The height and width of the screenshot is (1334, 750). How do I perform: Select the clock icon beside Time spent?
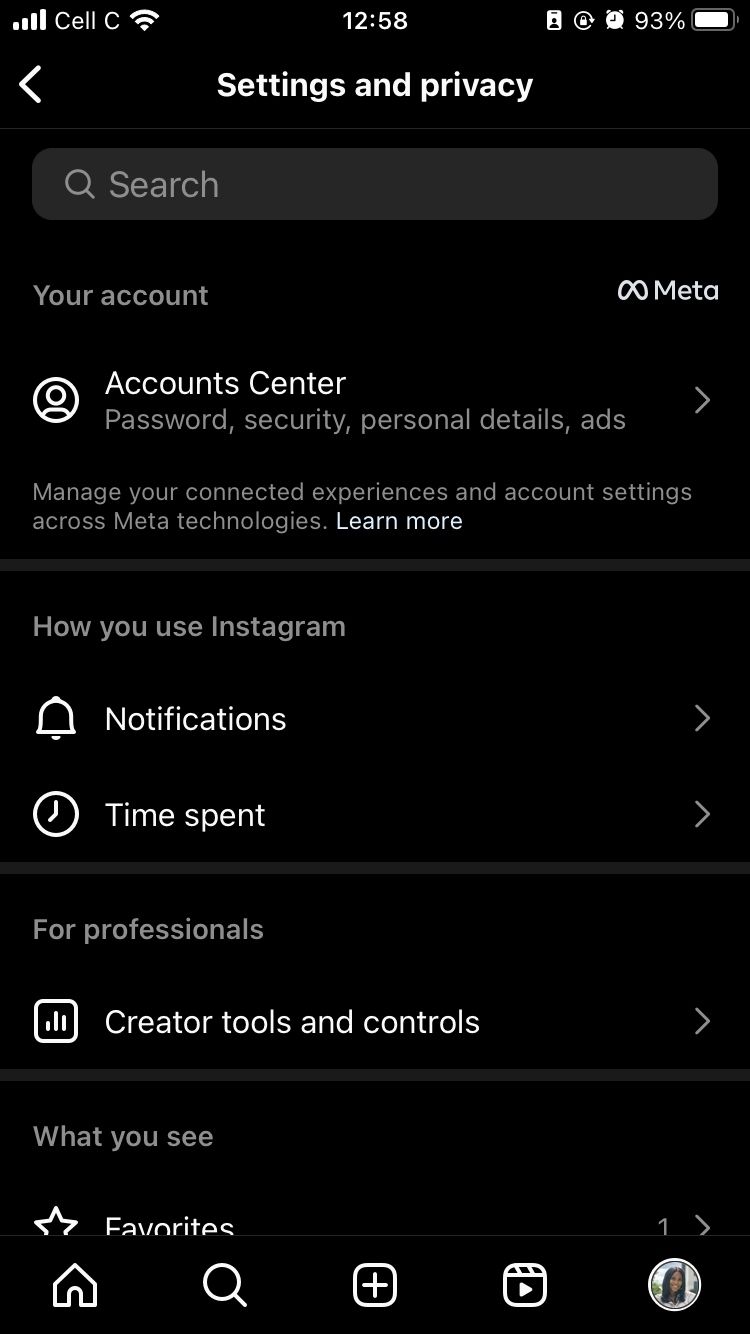coord(55,814)
